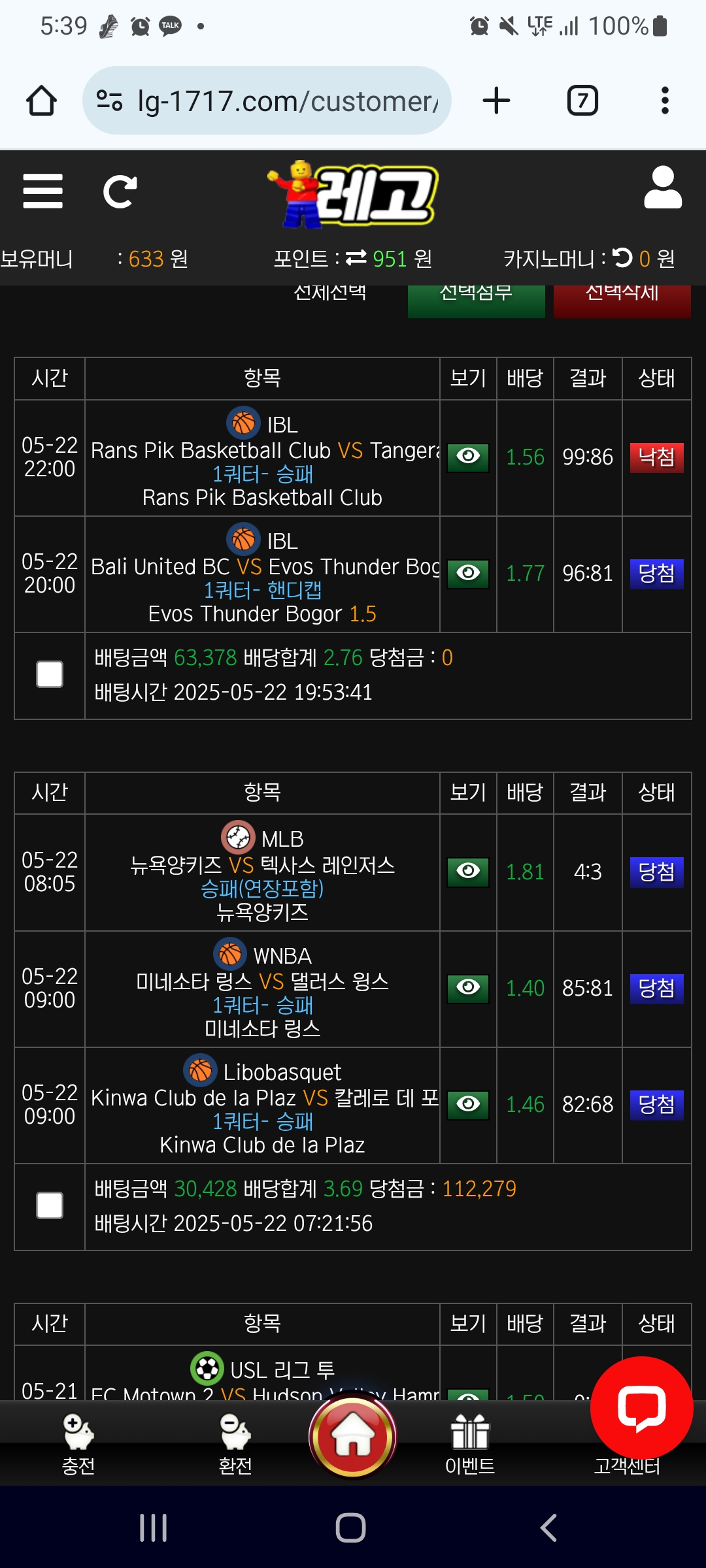Tap the browser home button
This screenshot has width=706, height=1568.
click(41, 101)
